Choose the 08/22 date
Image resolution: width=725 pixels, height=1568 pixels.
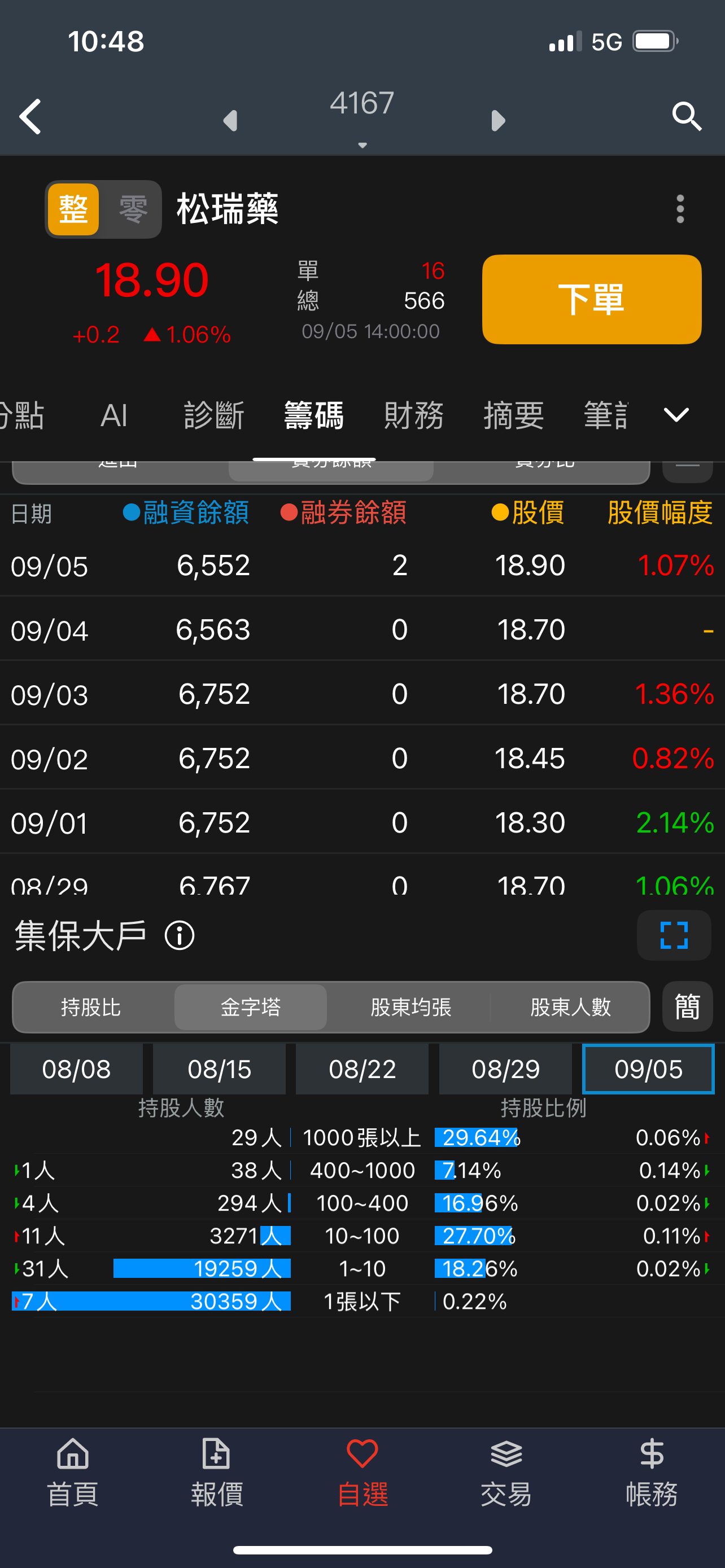pos(362,1070)
